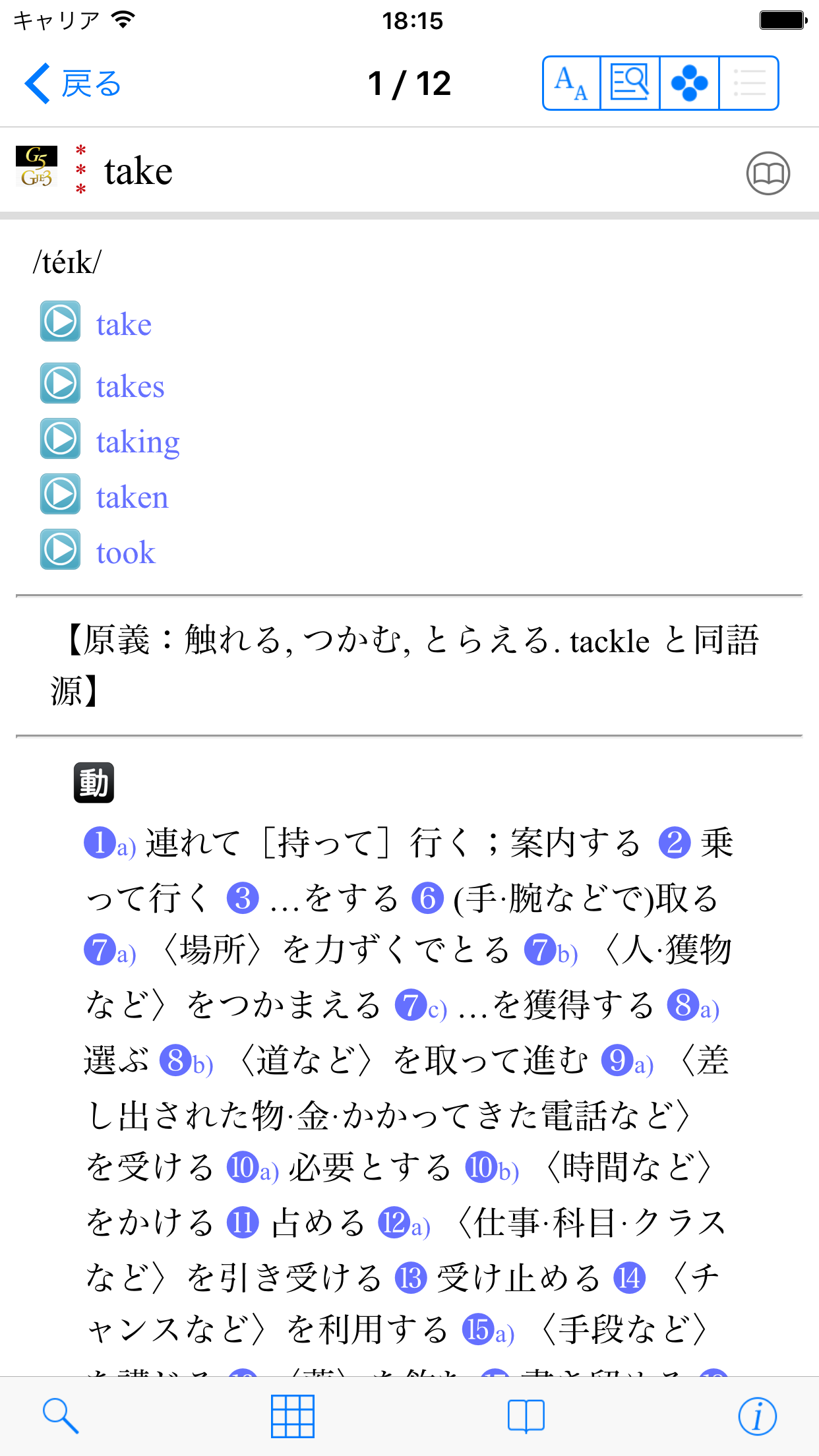This screenshot has width=819, height=1456.
Task: Jump to meaning 11 占める
Action: pos(243,1223)
